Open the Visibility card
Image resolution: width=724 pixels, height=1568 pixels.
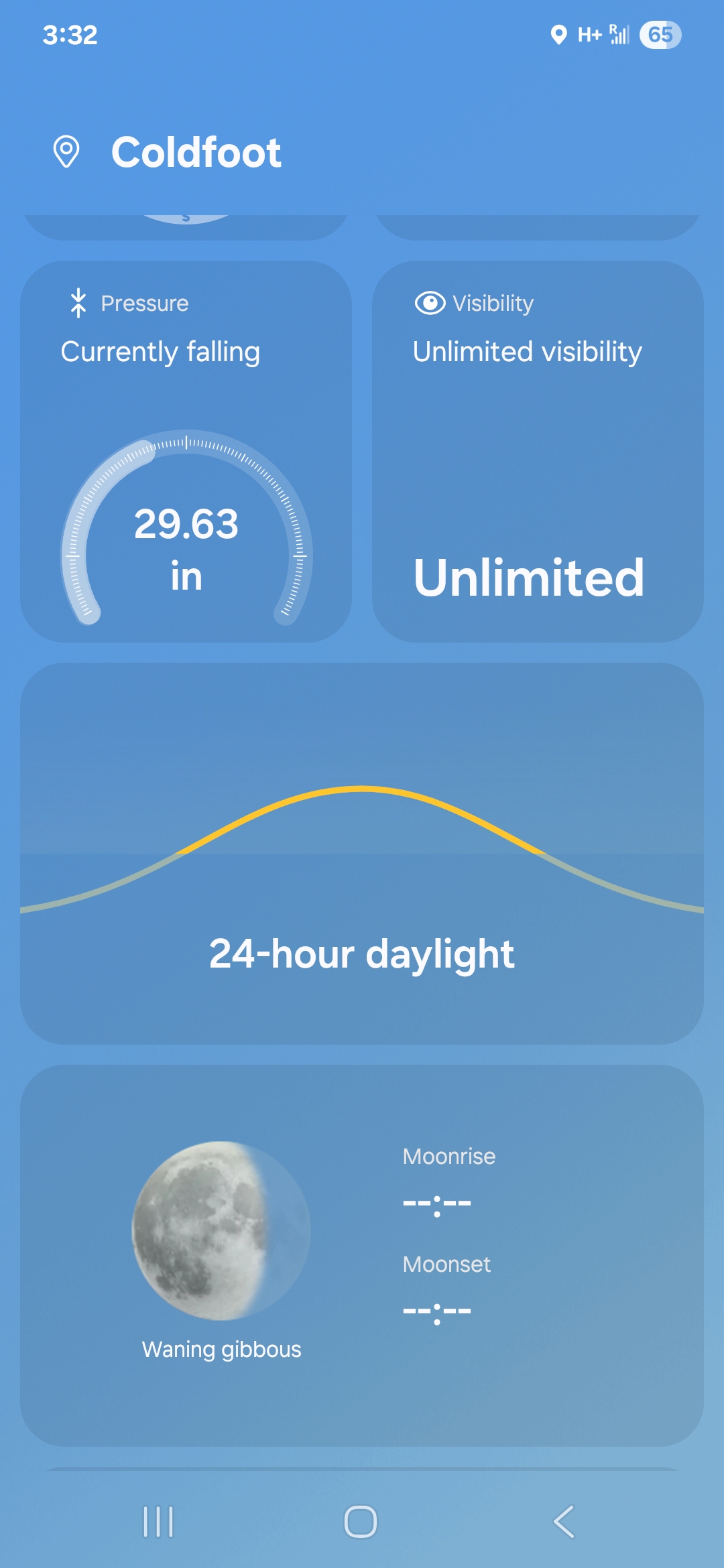pyautogui.click(x=538, y=451)
